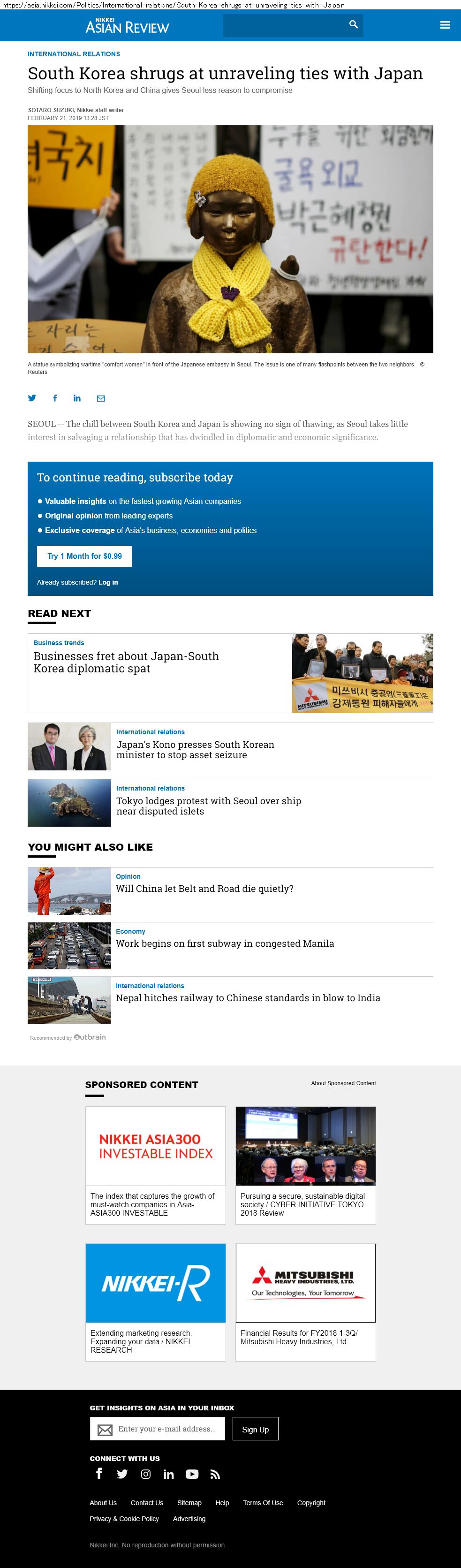Image resolution: width=461 pixels, height=1568 pixels.
Task: Open first subway in congested Manila article
Action: [225, 944]
